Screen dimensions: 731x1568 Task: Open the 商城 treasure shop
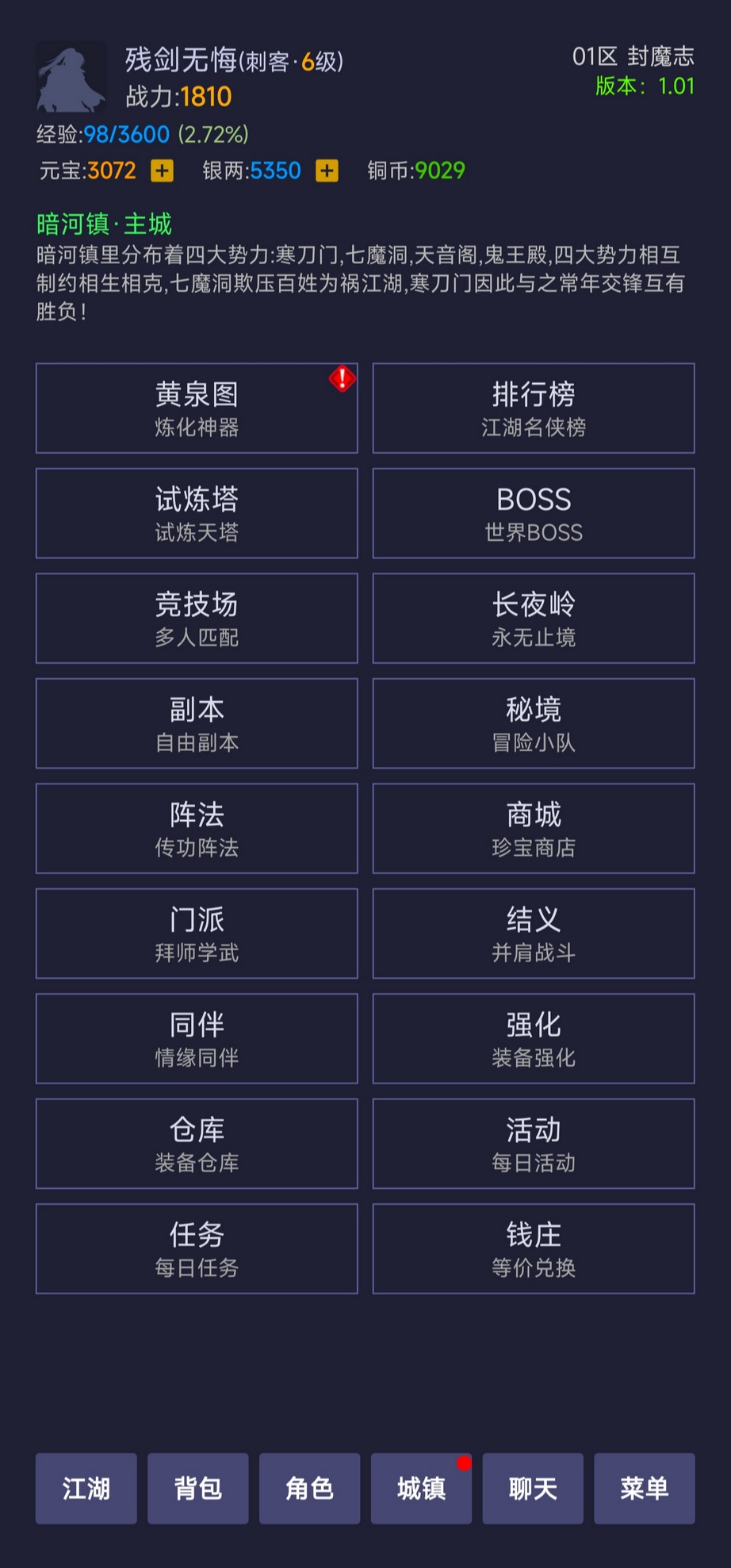click(533, 828)
